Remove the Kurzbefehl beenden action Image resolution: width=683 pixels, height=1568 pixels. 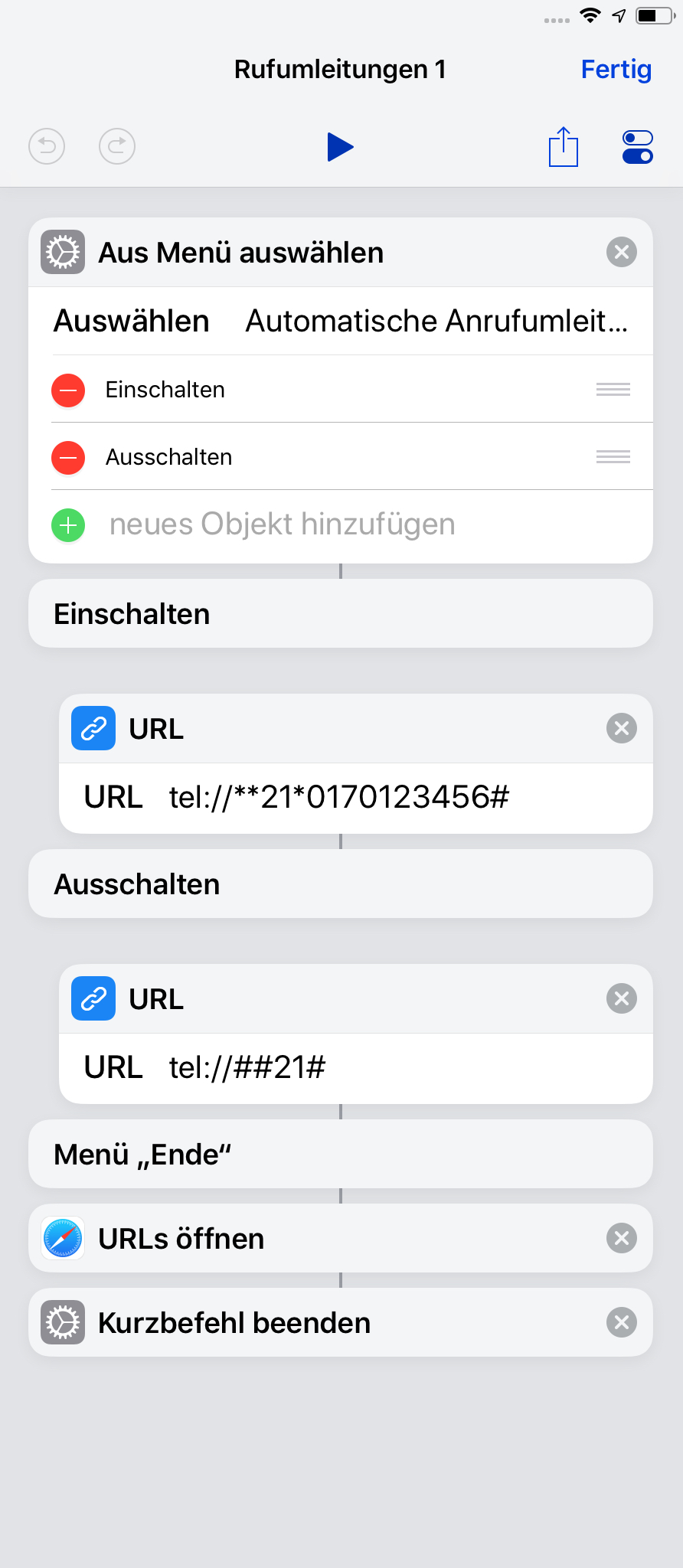tap(621, 1322)
